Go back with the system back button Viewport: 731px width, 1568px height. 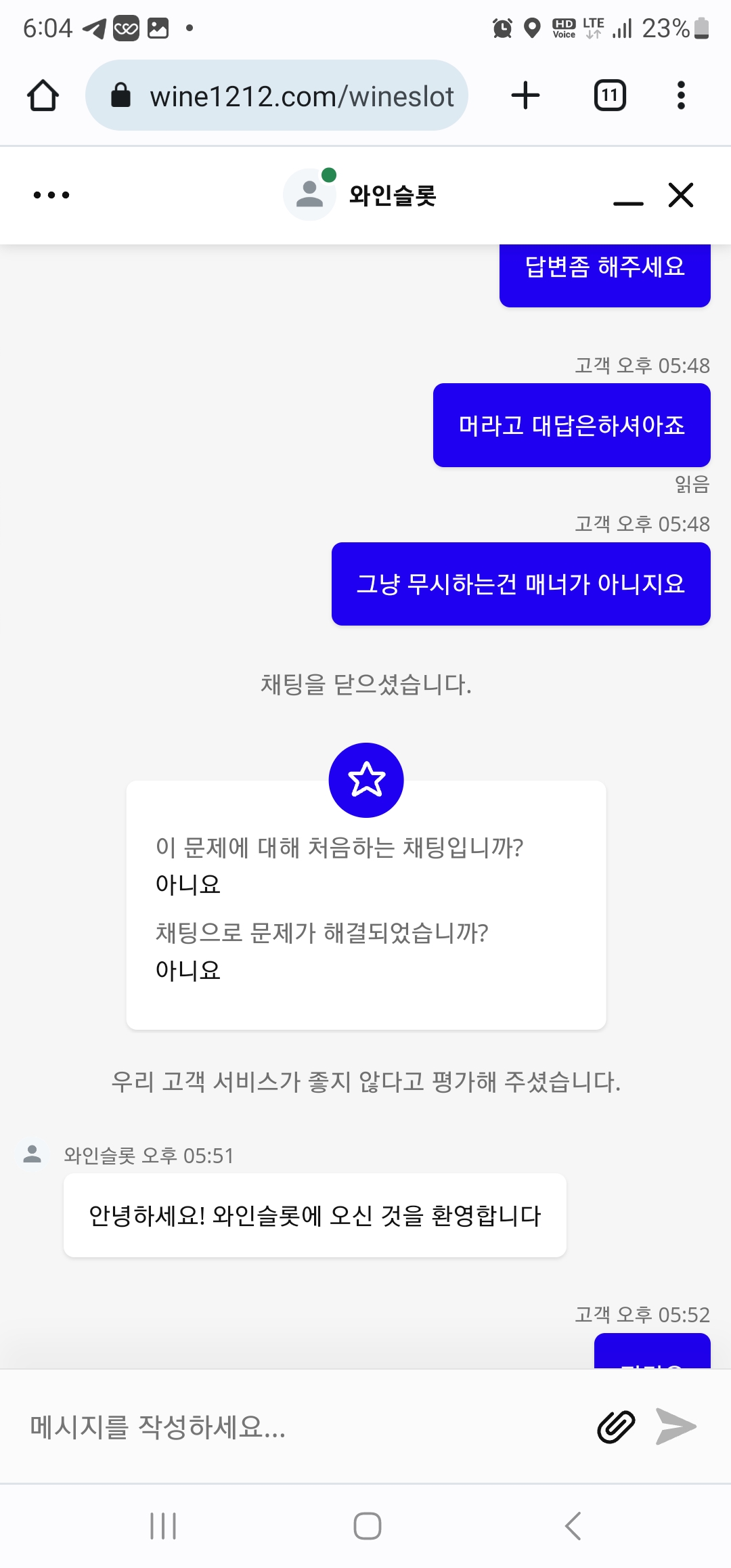pos(573,1526)
